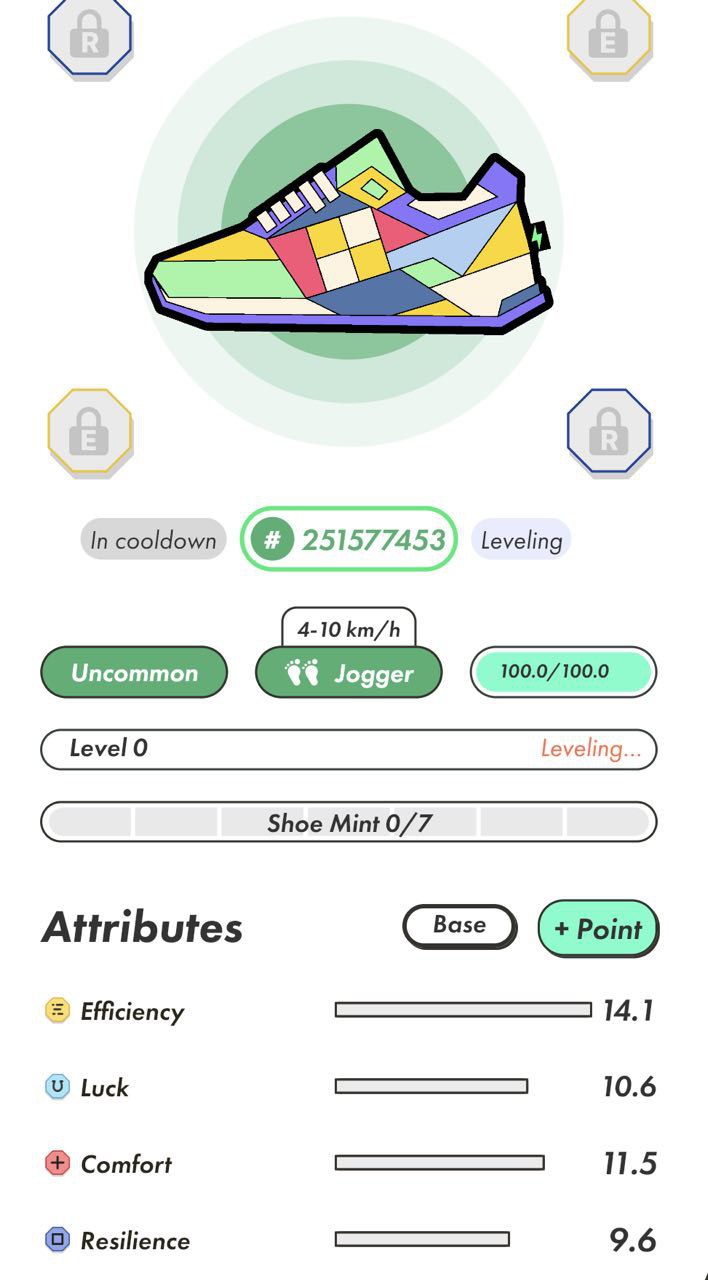Switch attributes view with Base button
Image resolution: width=708 pixels, height=1280 pixels.
(x=459, y=926)
